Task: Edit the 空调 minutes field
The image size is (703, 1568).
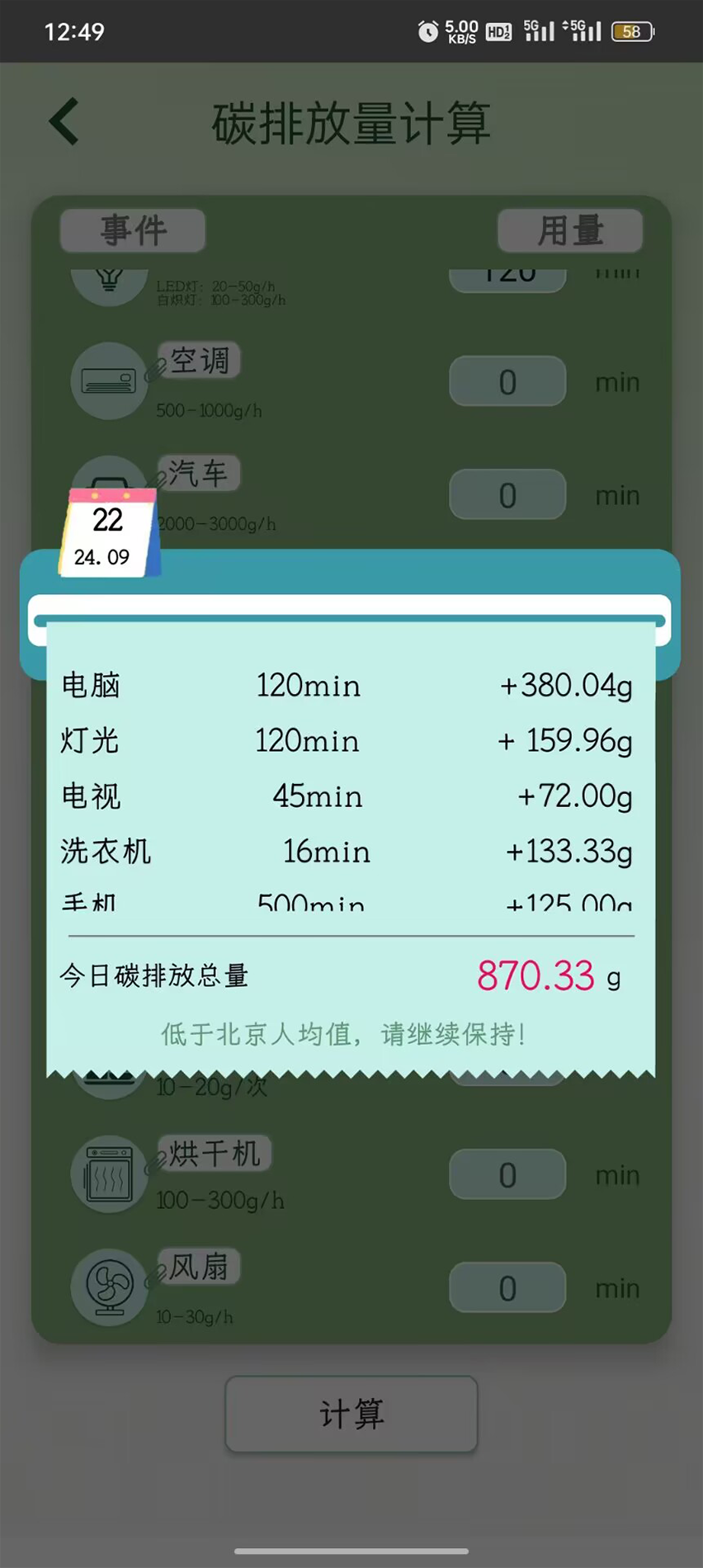Action: pos(507,381)
